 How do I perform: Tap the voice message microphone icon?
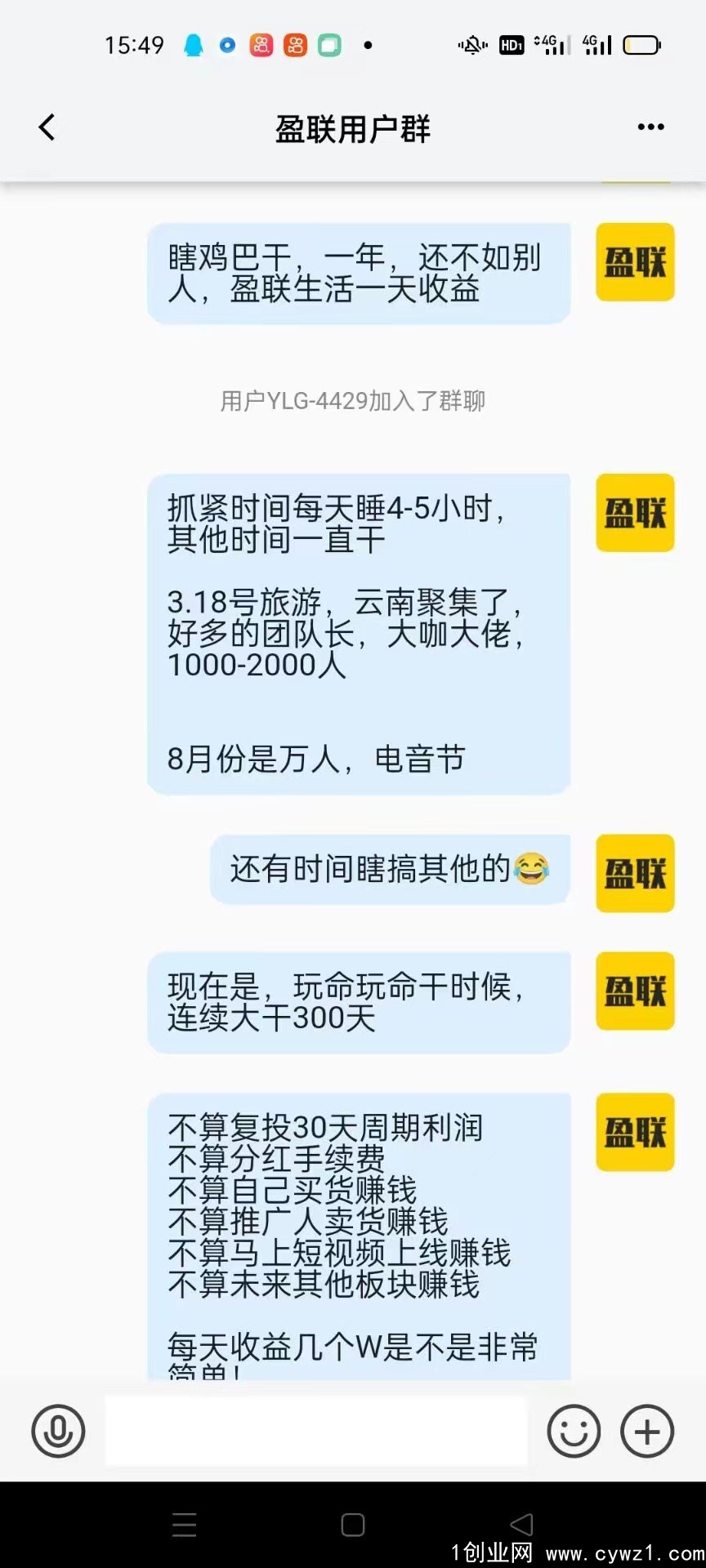57,1431
